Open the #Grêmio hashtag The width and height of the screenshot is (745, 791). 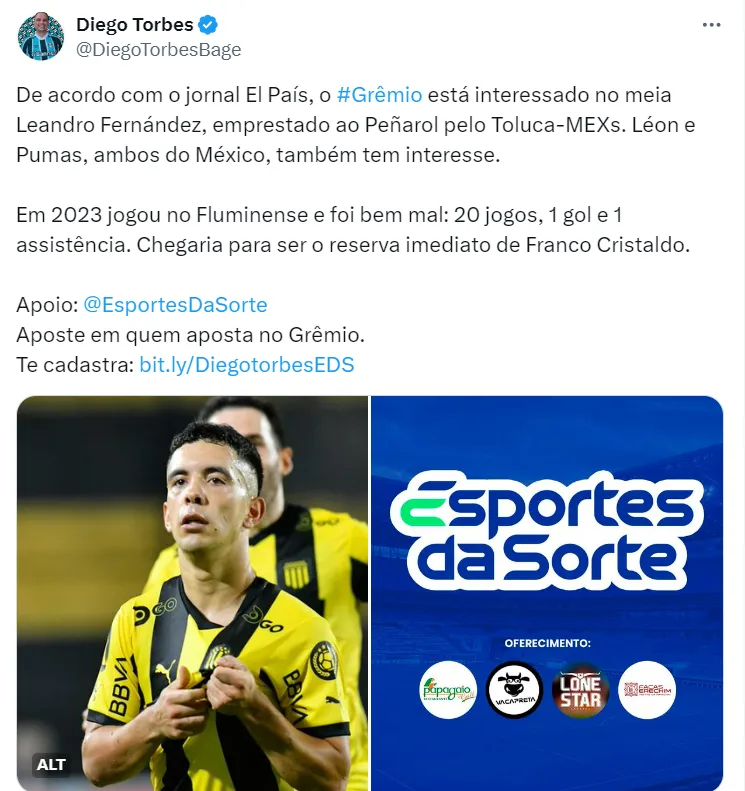[x=380, y=95]
